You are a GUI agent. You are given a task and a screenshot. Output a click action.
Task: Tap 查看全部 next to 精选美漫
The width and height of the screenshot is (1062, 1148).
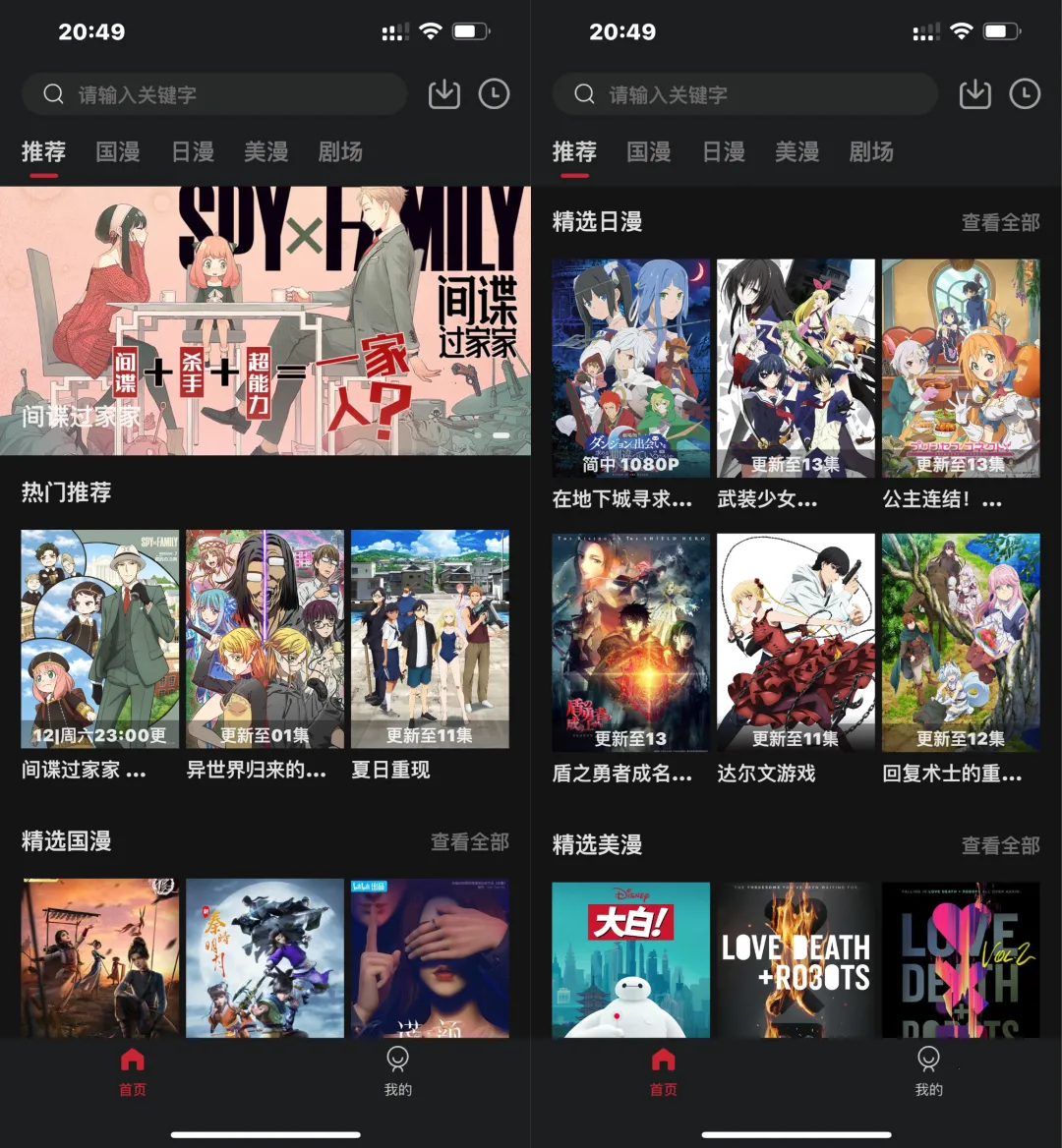pyautogui.click(x=1000, y=843)
